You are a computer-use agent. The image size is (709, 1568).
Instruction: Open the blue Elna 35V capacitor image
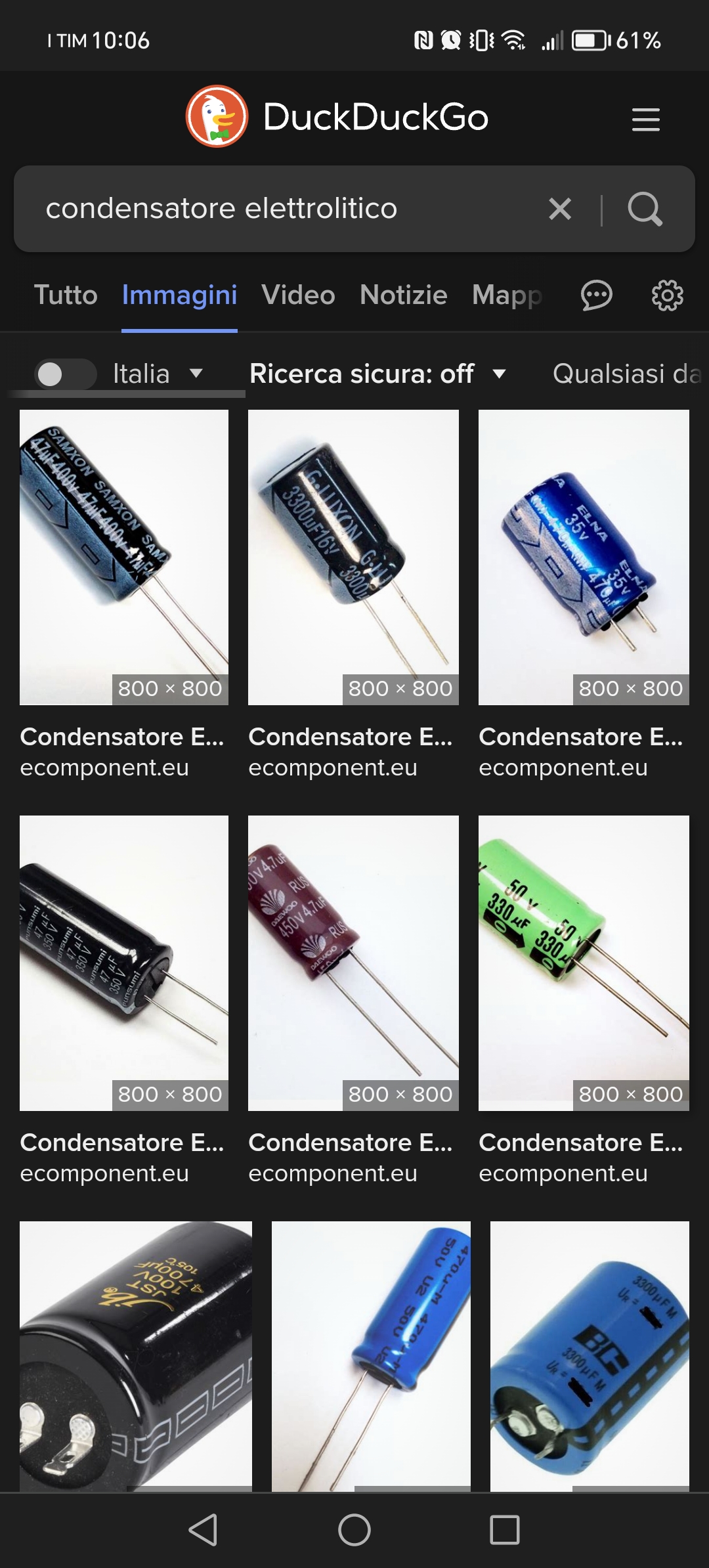click(x=584, y=557)
